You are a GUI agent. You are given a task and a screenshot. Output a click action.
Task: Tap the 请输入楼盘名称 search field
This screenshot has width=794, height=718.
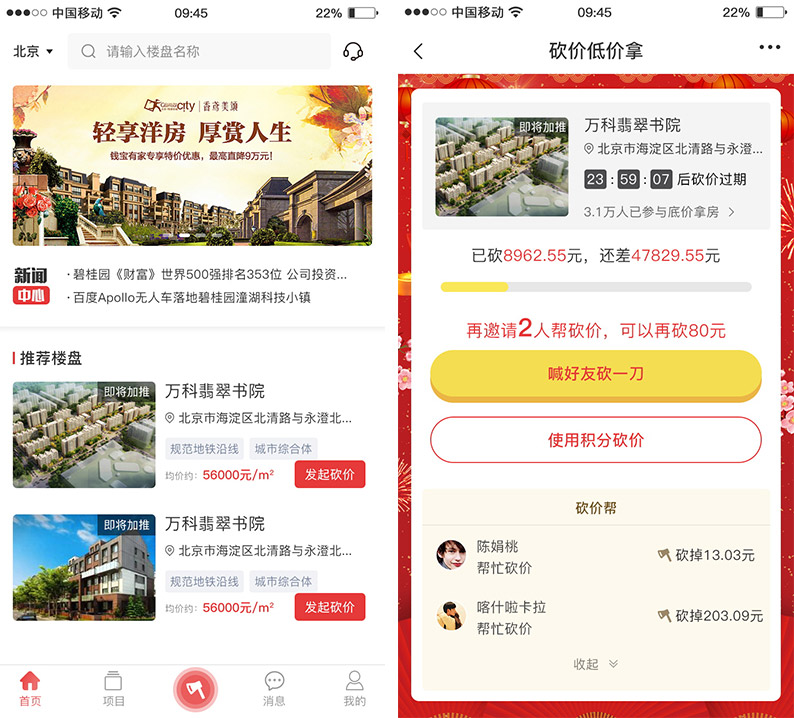tap(198, 51)
